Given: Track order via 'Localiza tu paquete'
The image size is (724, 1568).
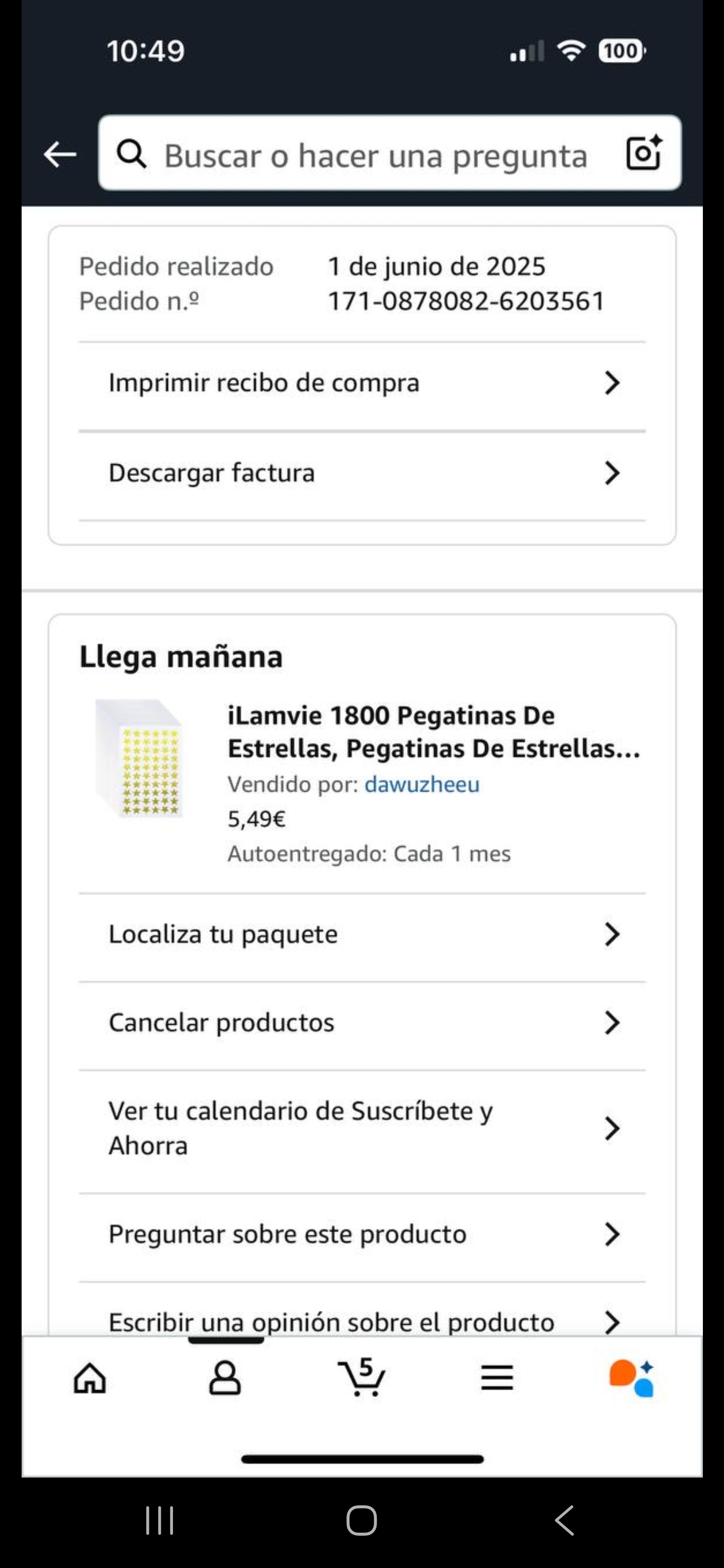Looking at the screenshot, I should click(x=361, y=935).
